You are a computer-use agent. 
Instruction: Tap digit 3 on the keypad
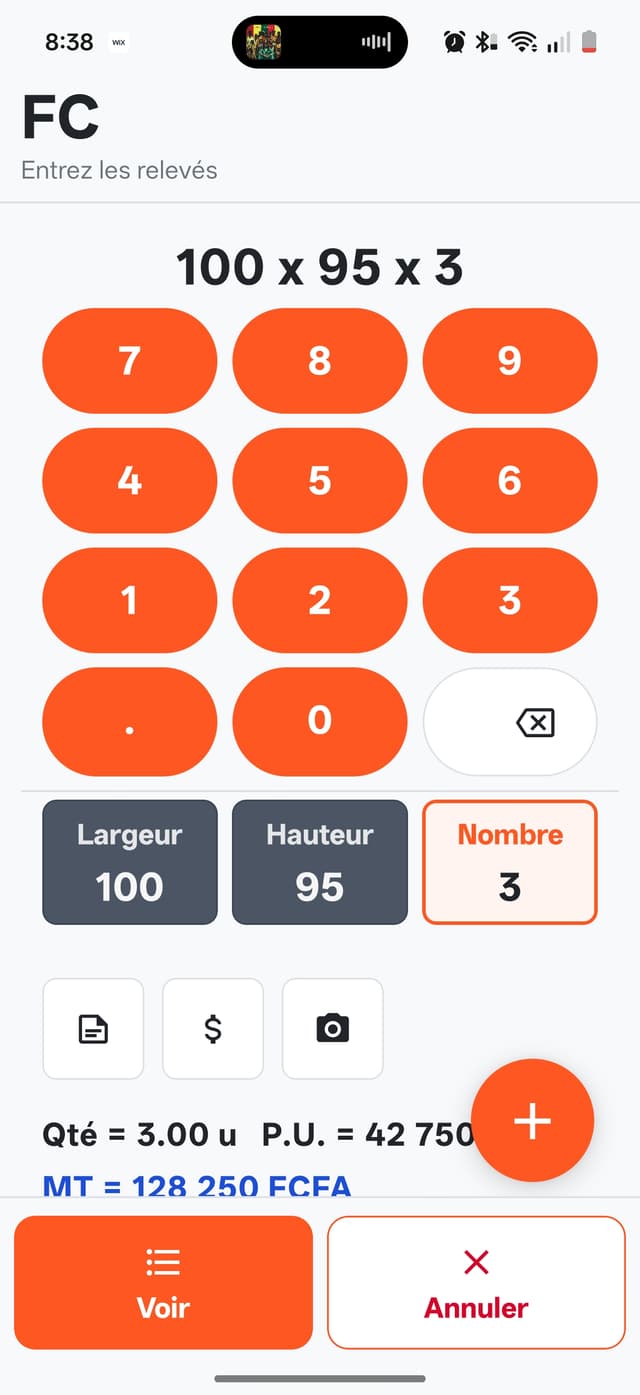[510, 601]
